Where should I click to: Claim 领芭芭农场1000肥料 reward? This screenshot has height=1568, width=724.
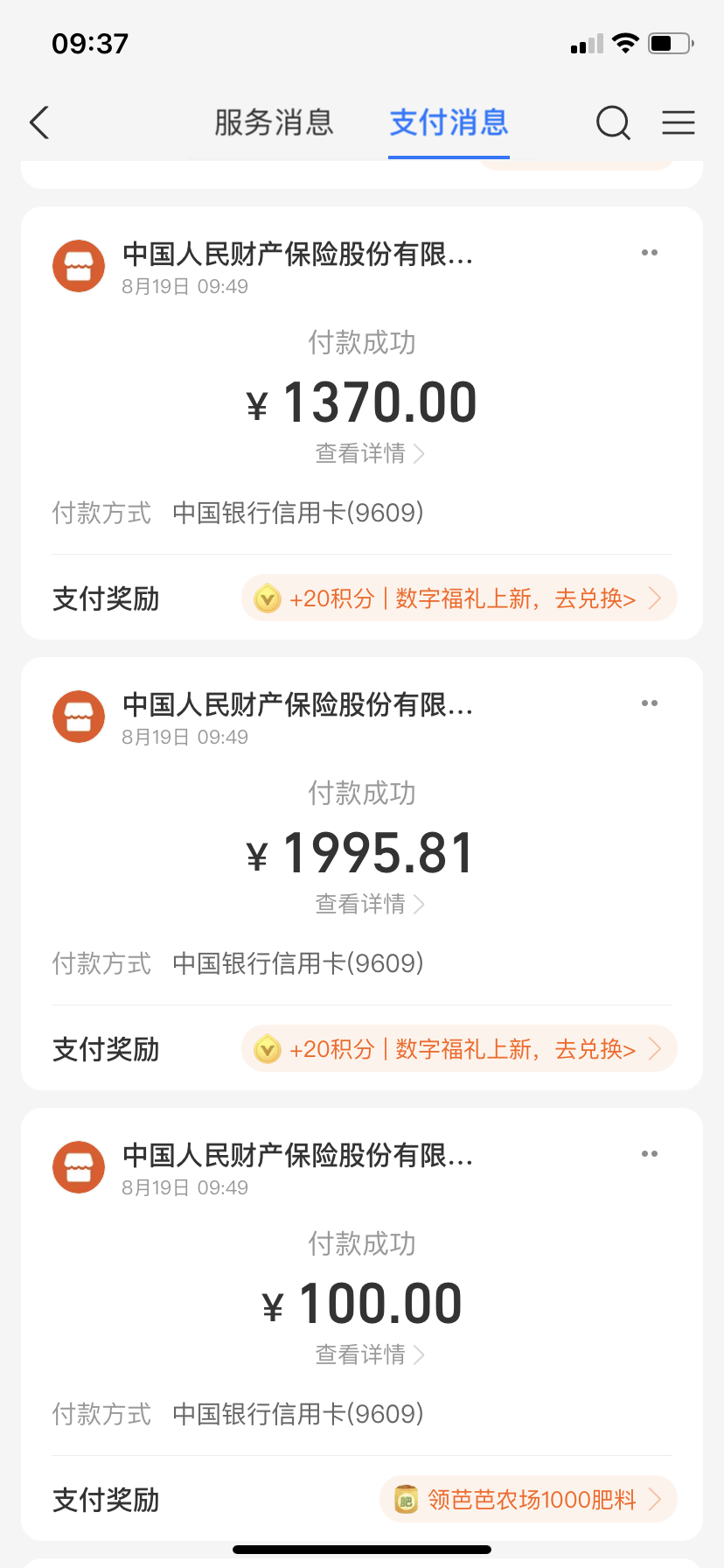click(x=528, y=1500)
